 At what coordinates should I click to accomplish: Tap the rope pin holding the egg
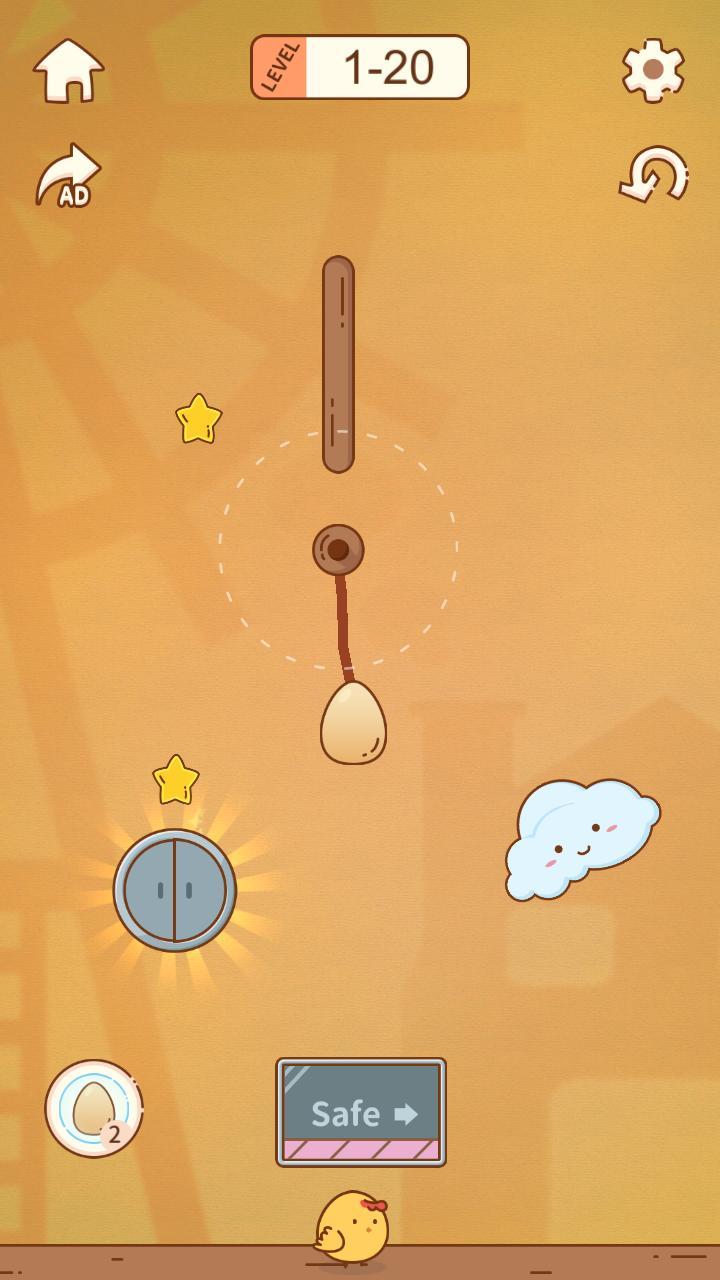pos(338,549)
